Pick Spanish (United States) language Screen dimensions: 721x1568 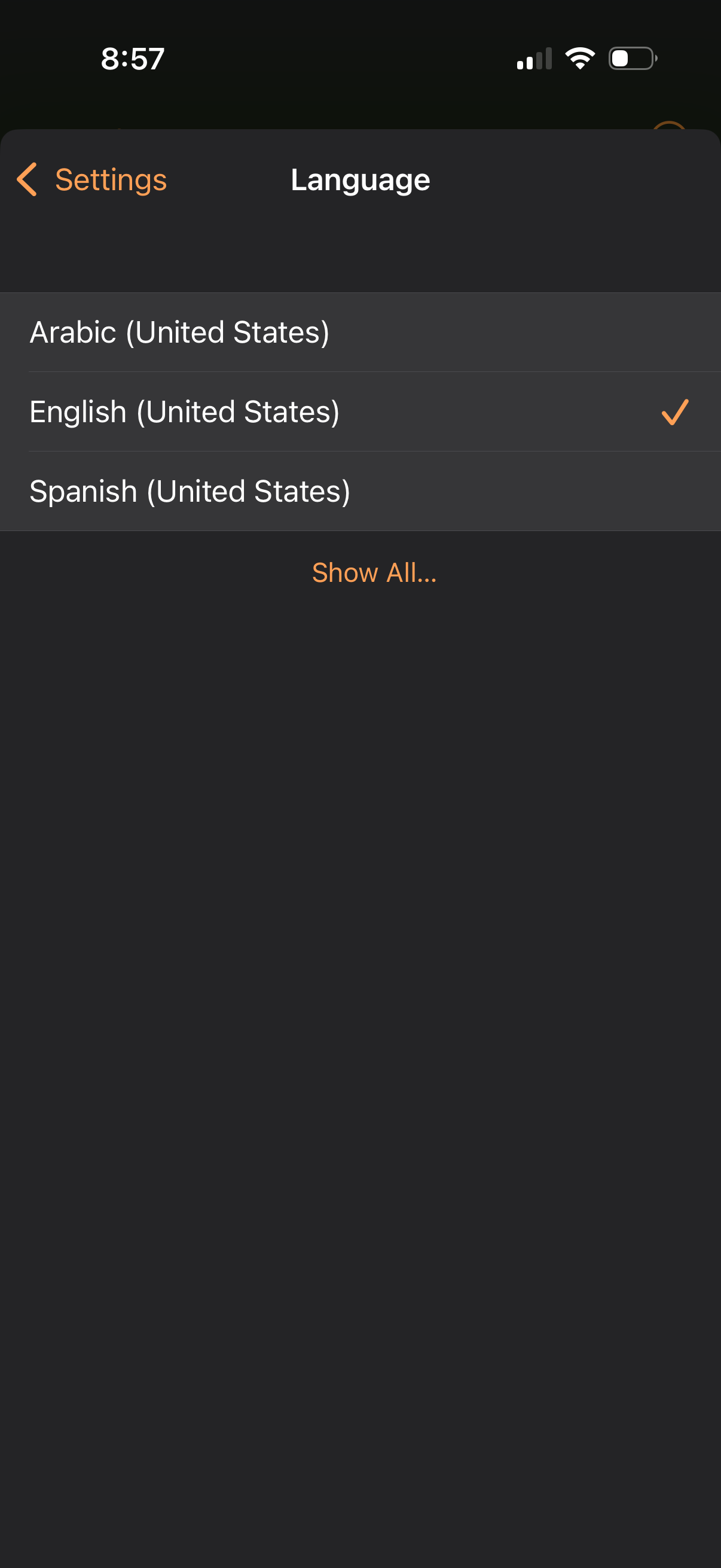(x=190, y=491)
